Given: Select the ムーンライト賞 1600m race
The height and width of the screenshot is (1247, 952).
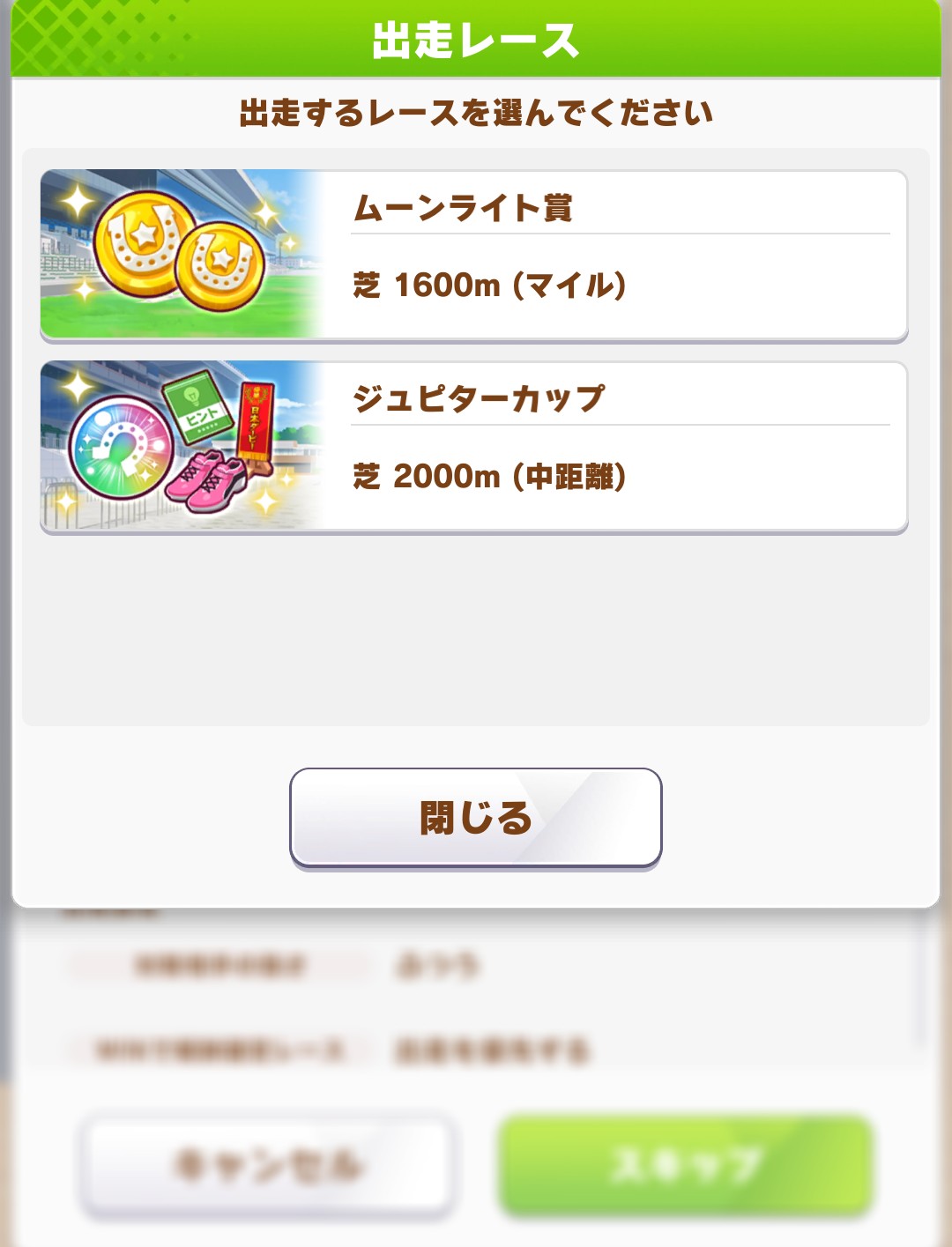Looking at the screenshot, I should pos(474,254).
